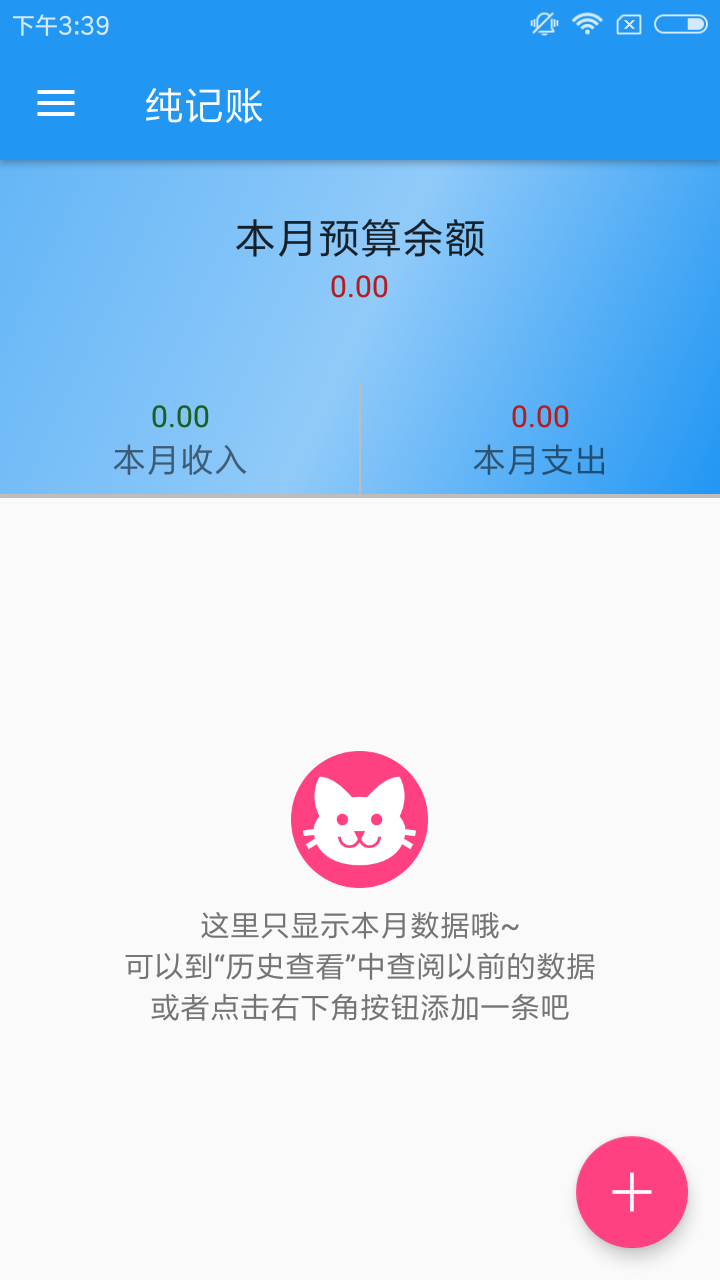Tap the 本月收入 income section
720x1280 pixels.
[x=180, y=462]
